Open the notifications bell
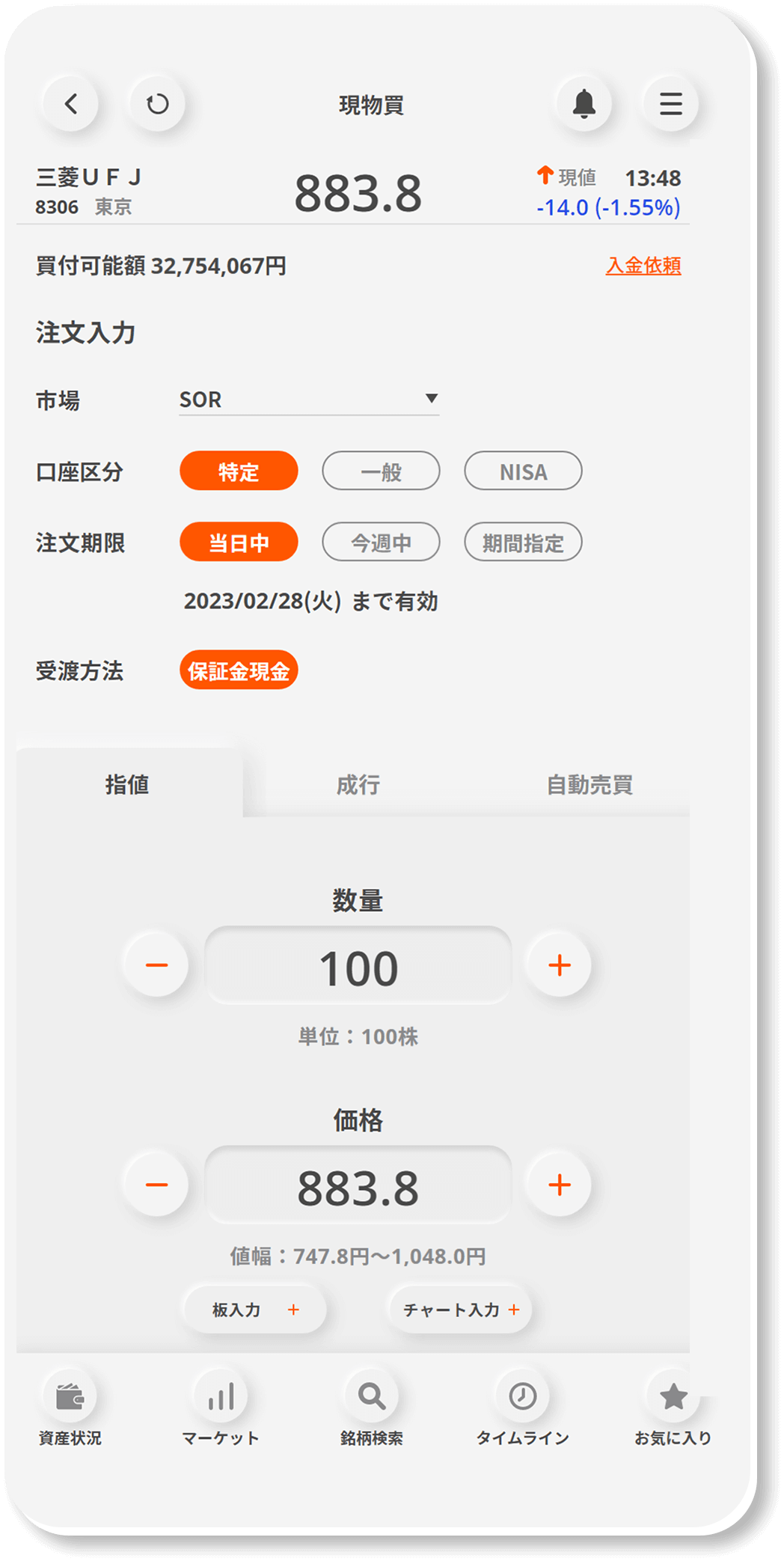 coord(584,103)
